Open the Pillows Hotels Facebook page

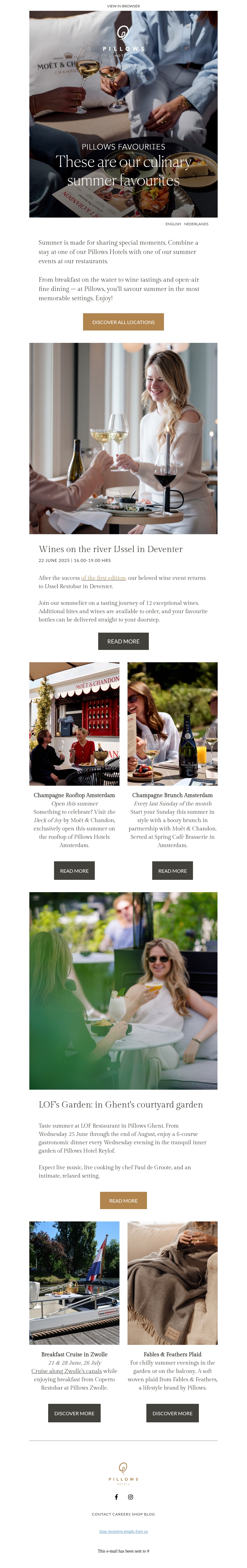pyautogui.click(x=116, y=1497)
